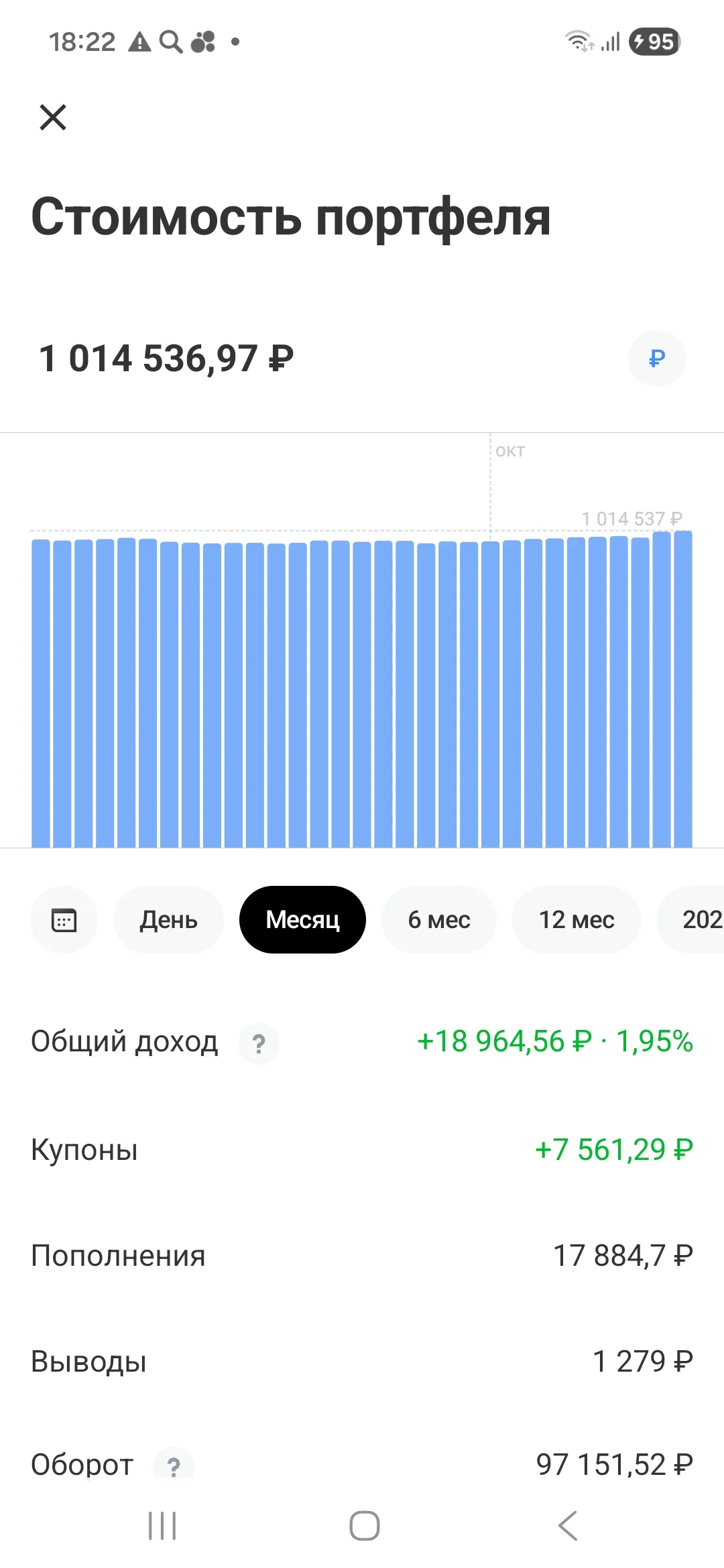Image resolution: width=724 pixels, height=1568 pixels.
Task: Select the Месяц period chip
Action: [x=302, y=919]
